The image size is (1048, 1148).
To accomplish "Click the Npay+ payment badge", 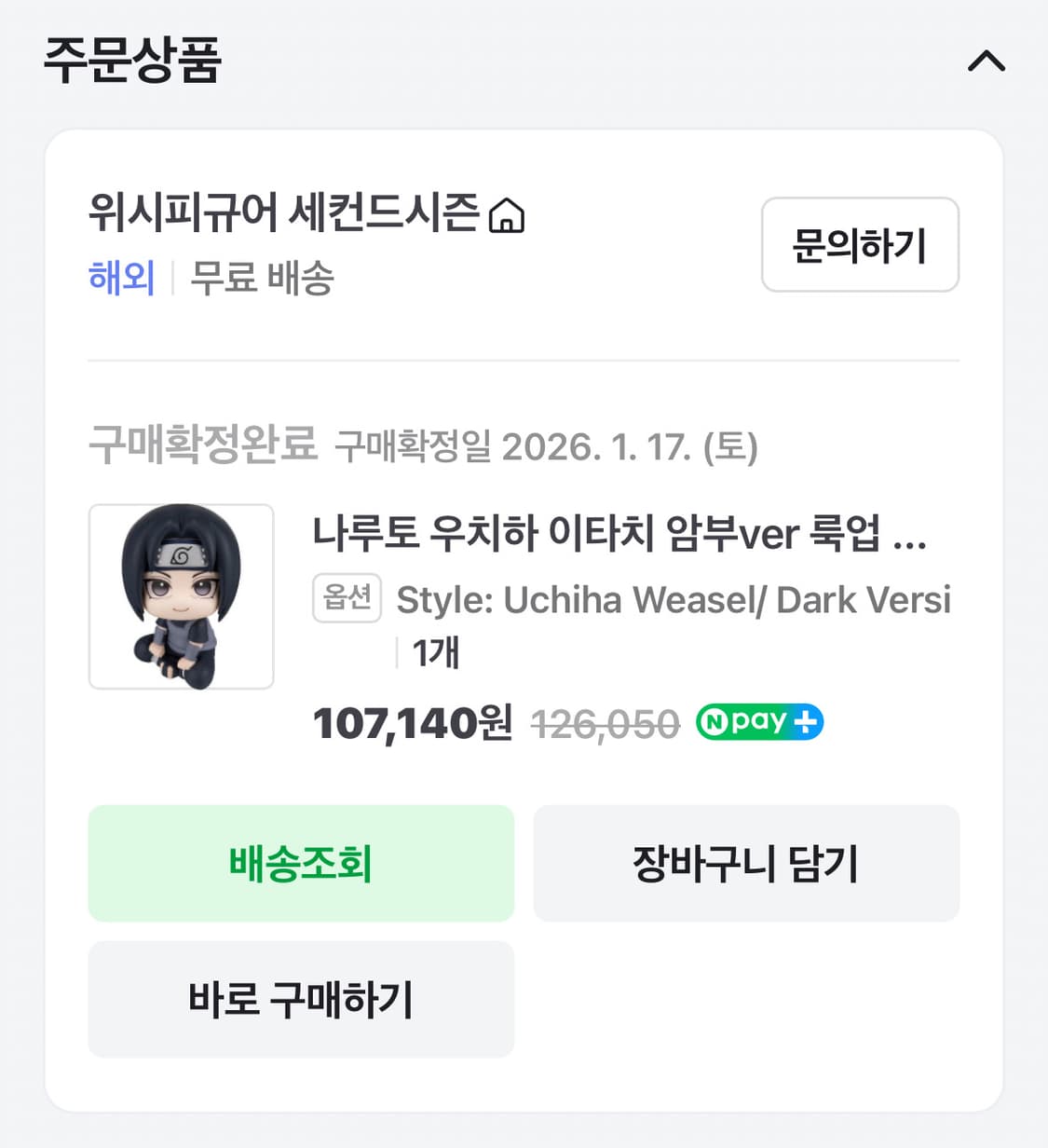I will 757,721.
